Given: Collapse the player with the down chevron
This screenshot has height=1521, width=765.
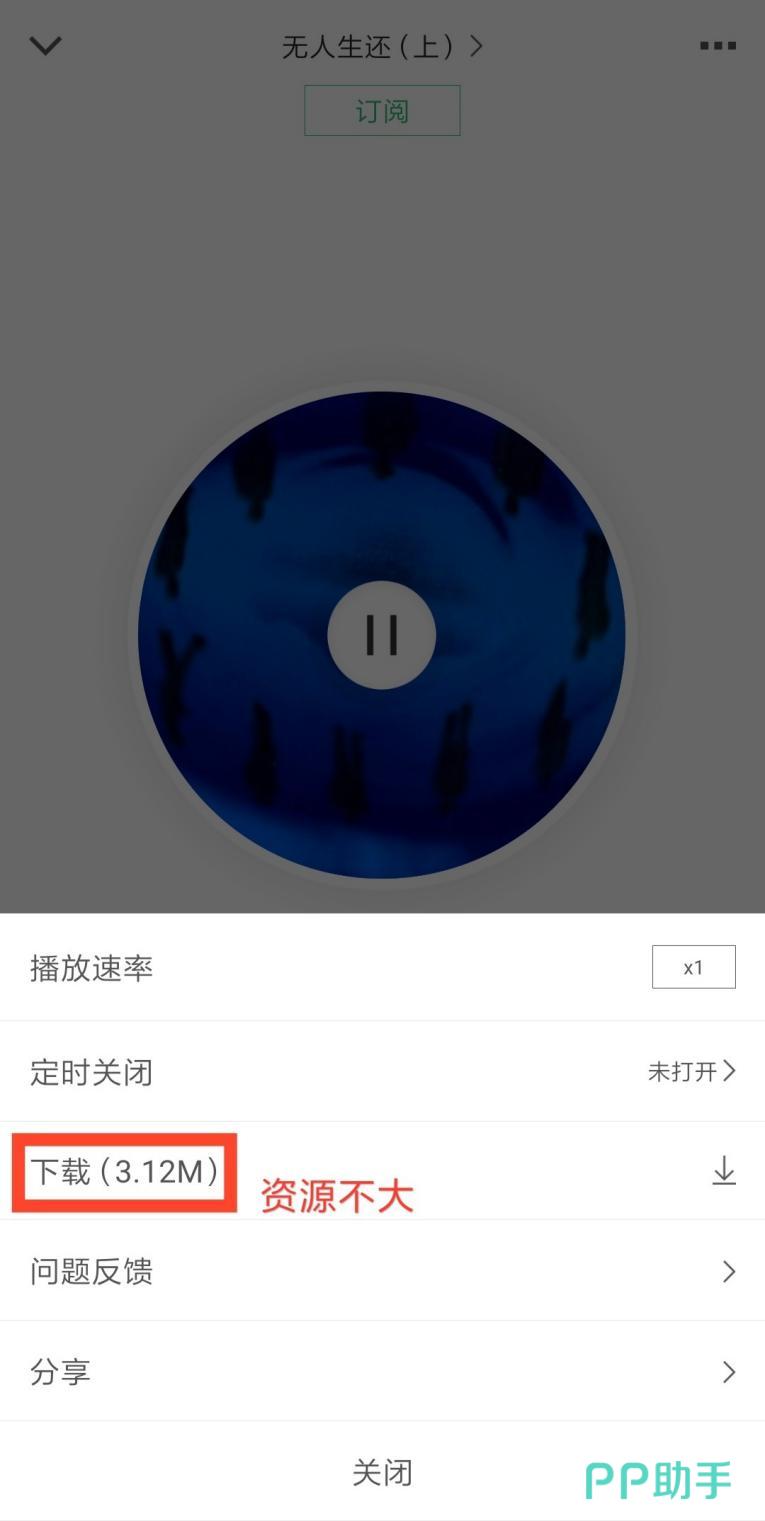Looking at the screenshot, I should point(46,46).
